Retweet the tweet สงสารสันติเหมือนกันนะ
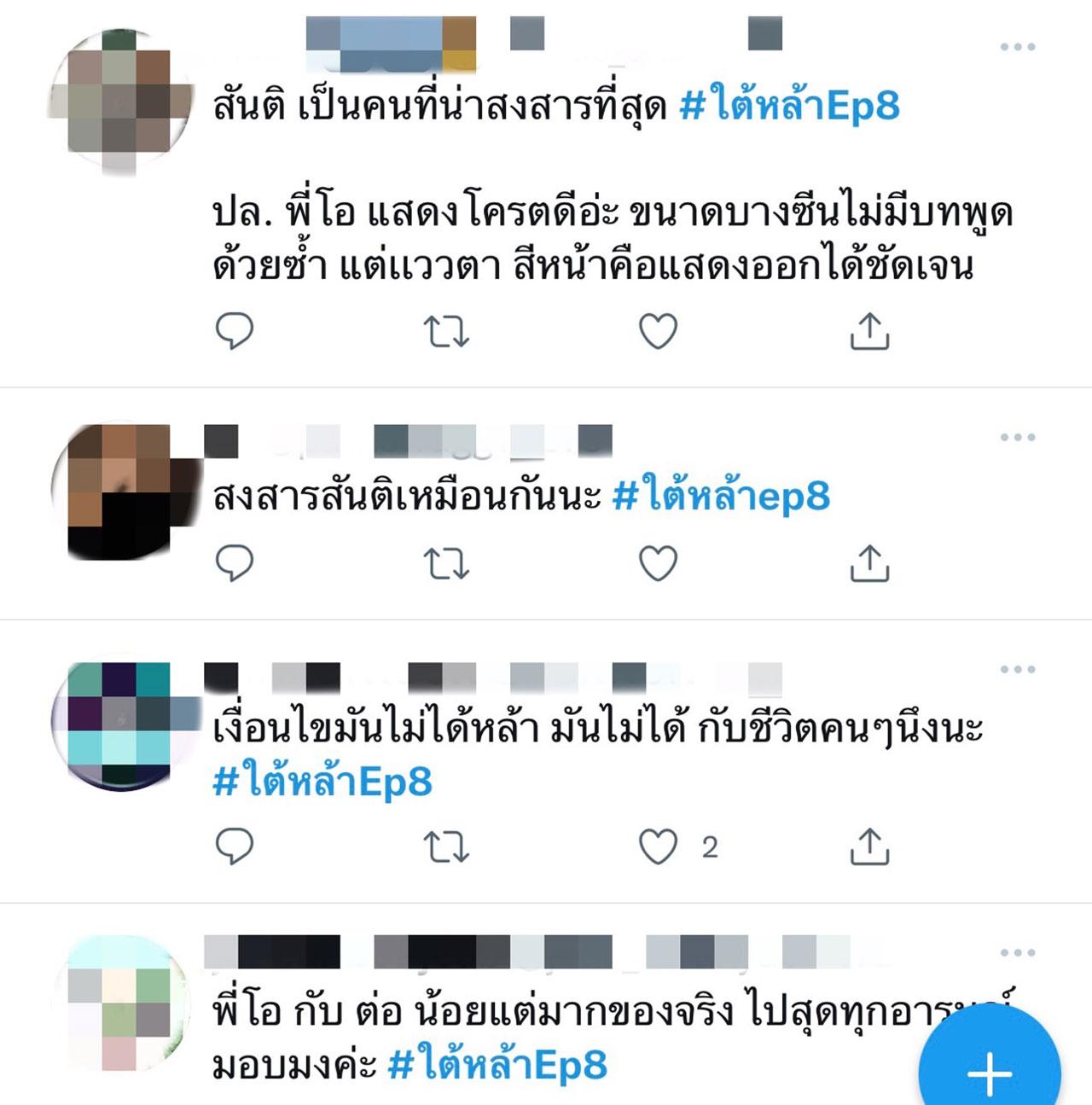The image size is (1092, 1105). coord(446,563)
